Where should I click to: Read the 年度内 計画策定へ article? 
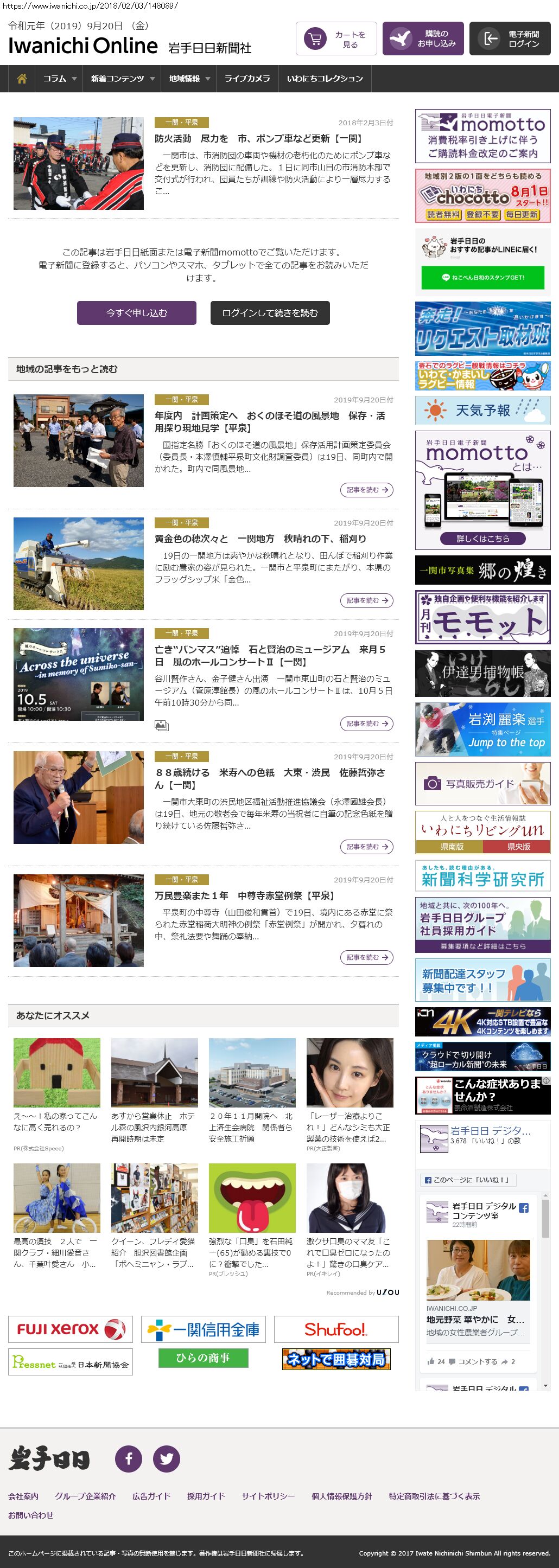click(x=269, y=421)
